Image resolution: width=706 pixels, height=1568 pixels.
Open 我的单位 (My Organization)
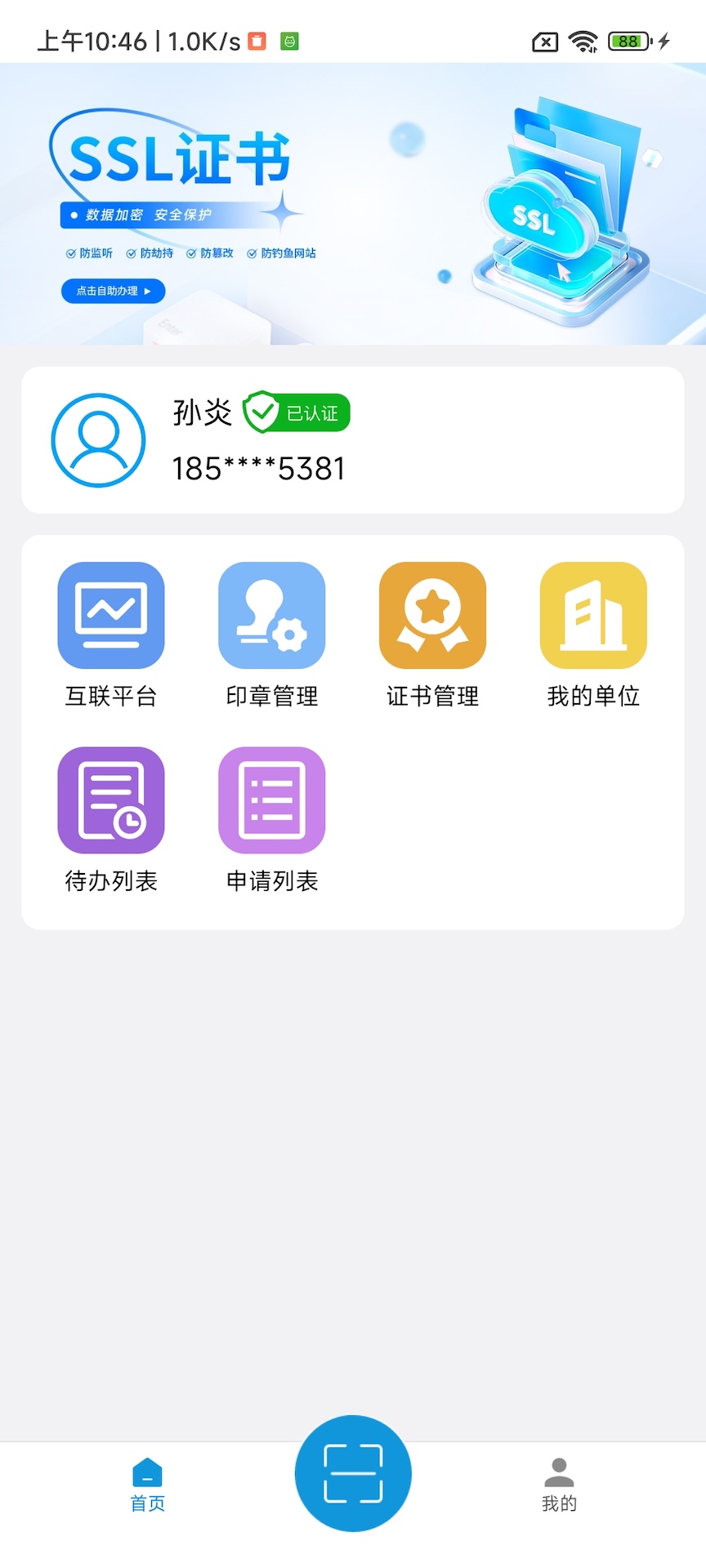point(593,615)
